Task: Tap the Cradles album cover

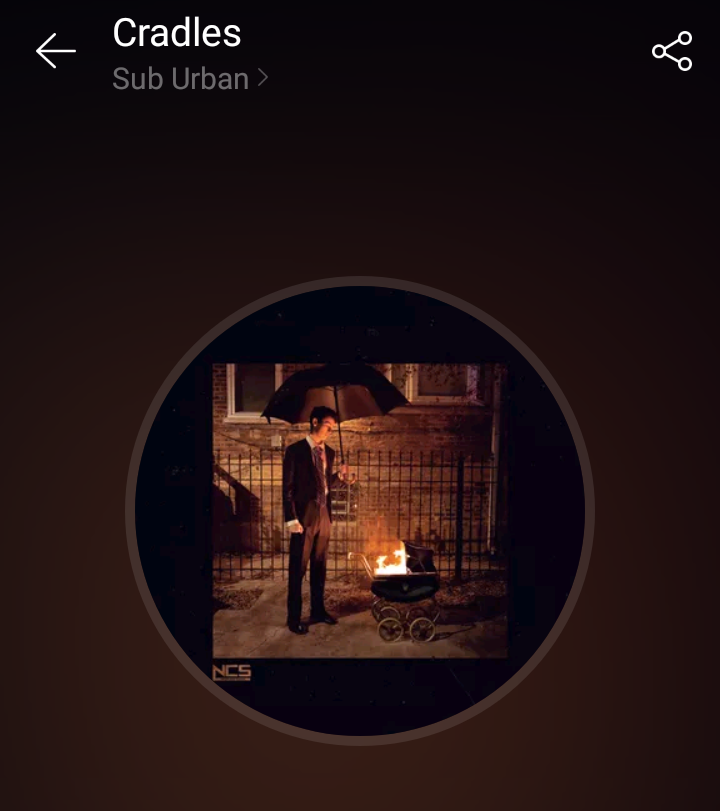Action: coord(359,510)
